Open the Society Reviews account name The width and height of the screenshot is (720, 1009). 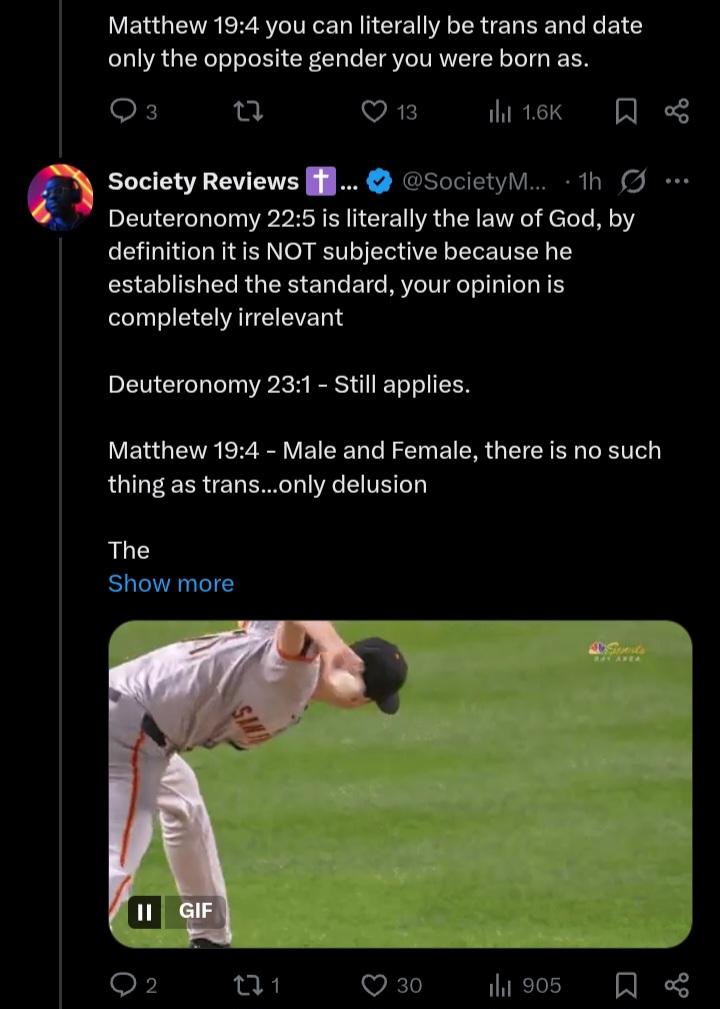click(203, 181)
